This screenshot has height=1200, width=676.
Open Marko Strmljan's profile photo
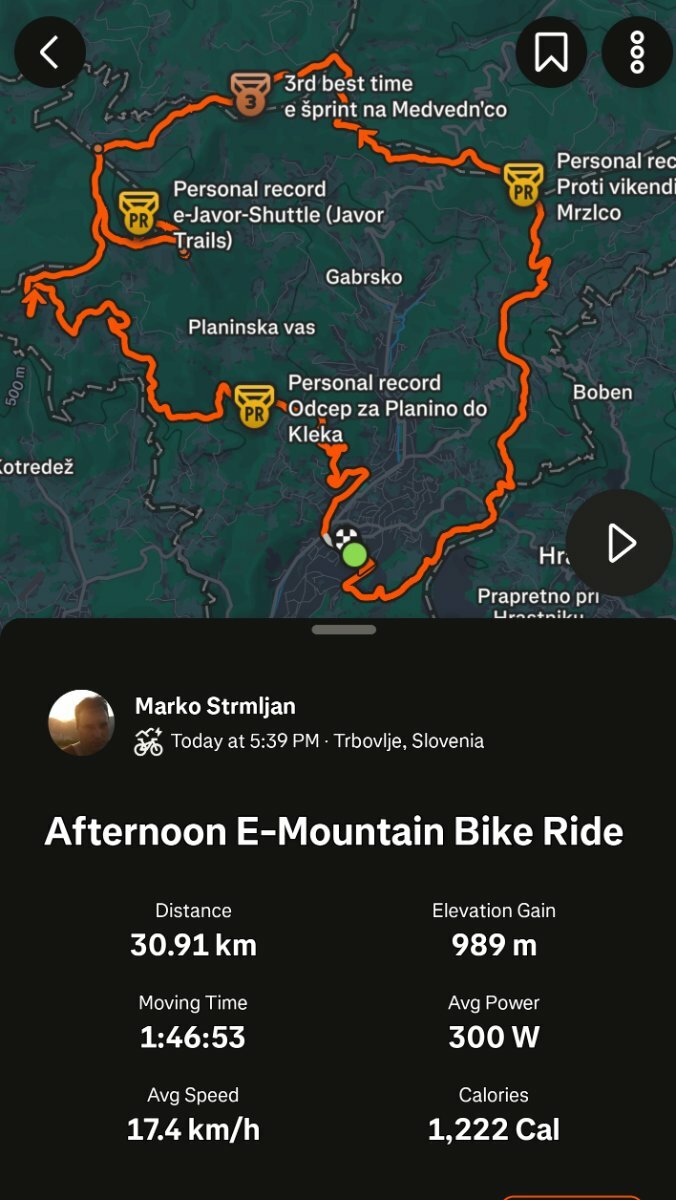[81, 722]
